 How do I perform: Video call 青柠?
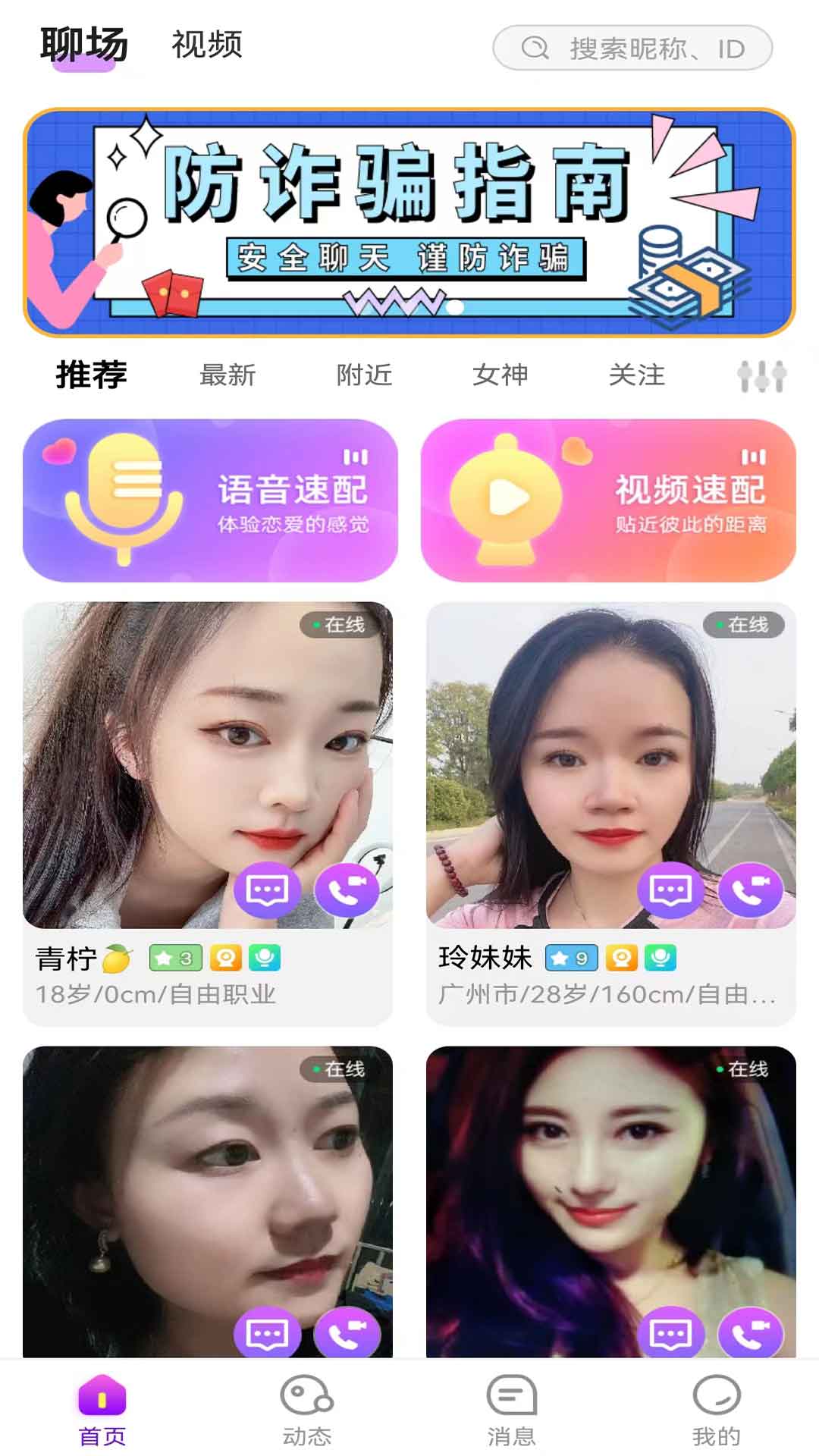coord(347,890)
